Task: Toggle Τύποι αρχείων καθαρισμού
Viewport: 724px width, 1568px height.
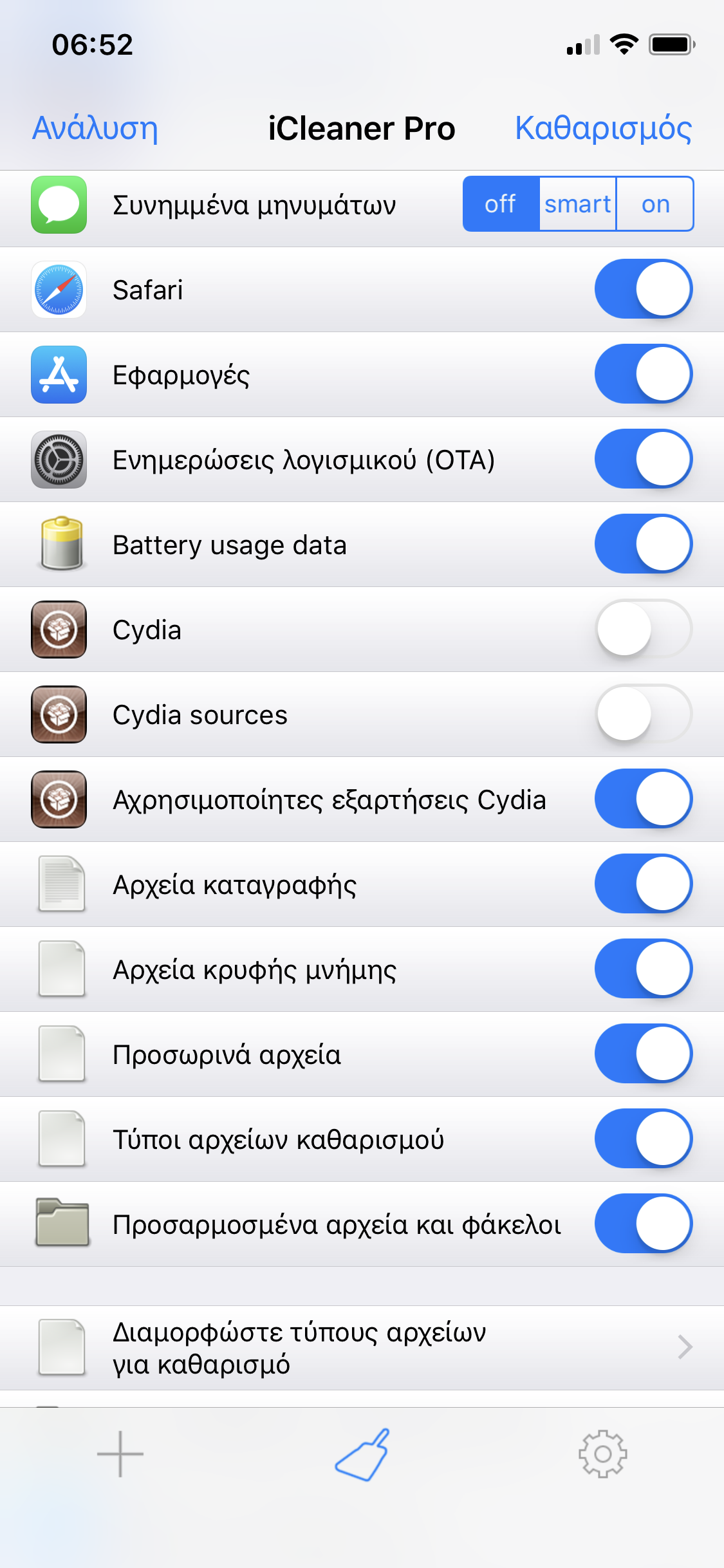Action: click(644, 1139)
